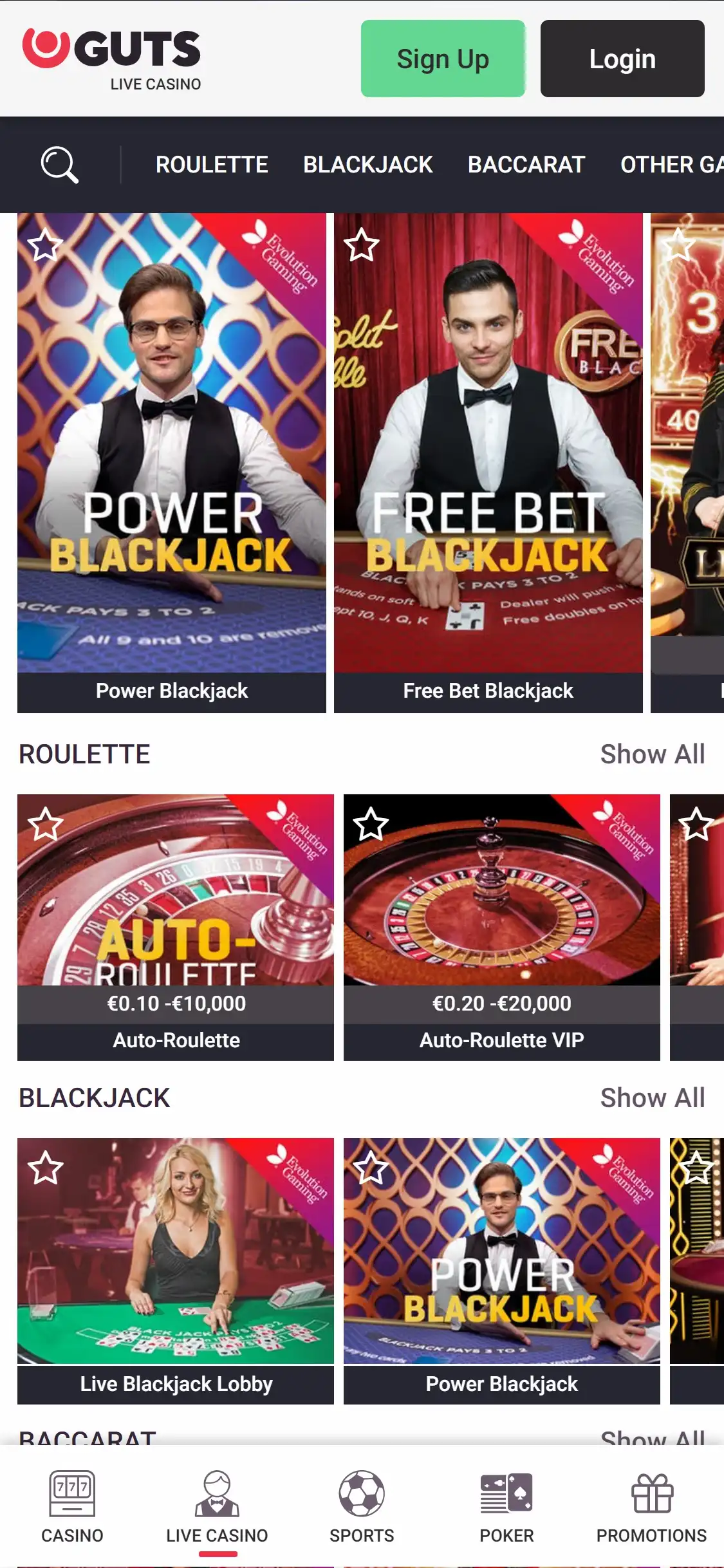Image resolution: width=724 pixels, height=1568 pixels.
Task: Tap the Sign Up button
Action: click(x=443, y=59)
